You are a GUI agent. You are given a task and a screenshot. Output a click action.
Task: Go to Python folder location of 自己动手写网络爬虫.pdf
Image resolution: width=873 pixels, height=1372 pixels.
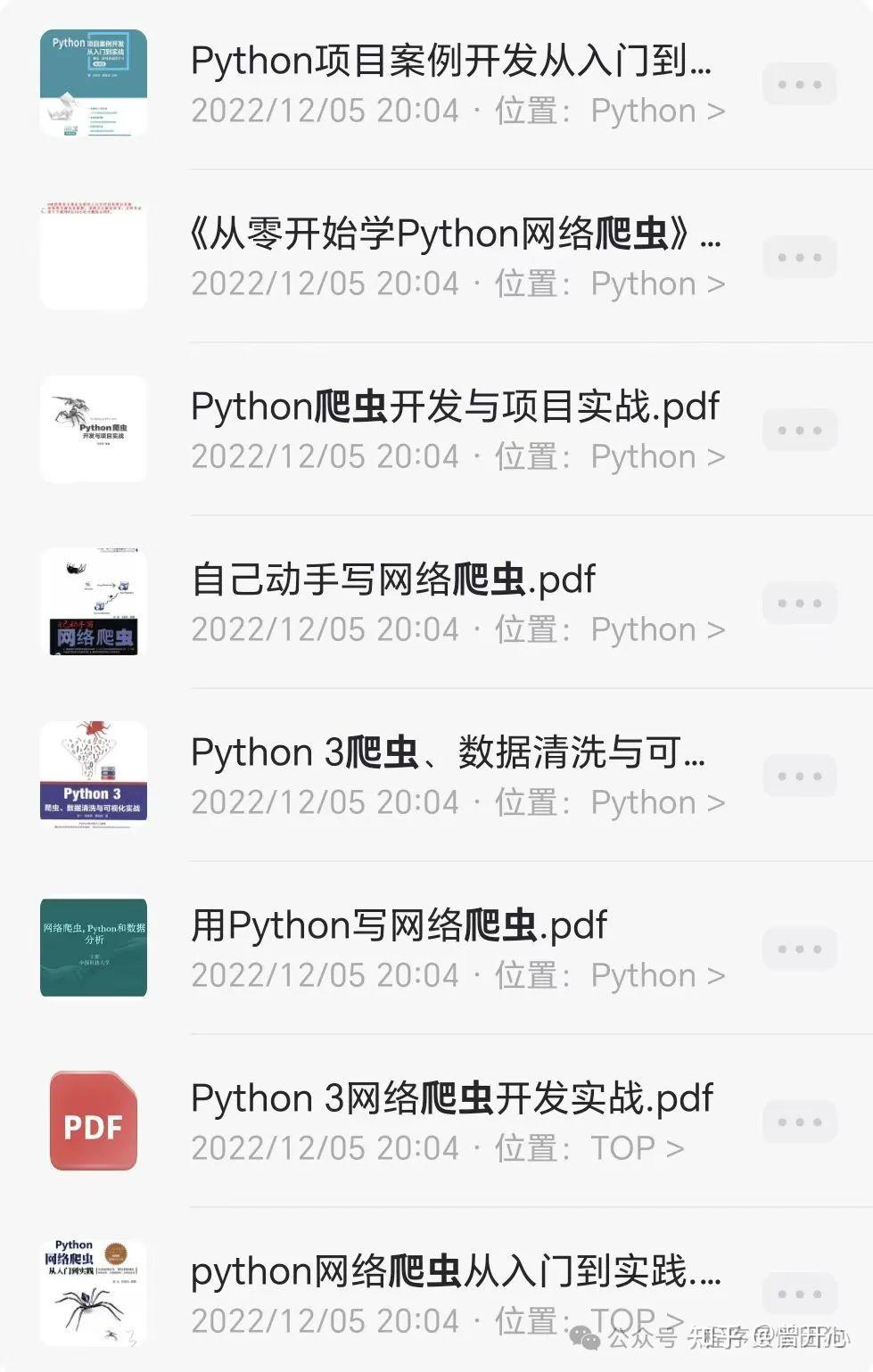click(x=657, y=630)
